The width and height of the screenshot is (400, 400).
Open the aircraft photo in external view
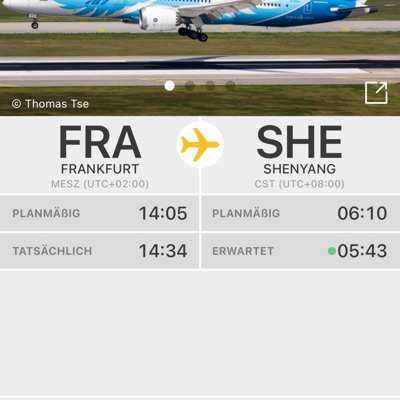click(376, 93)
